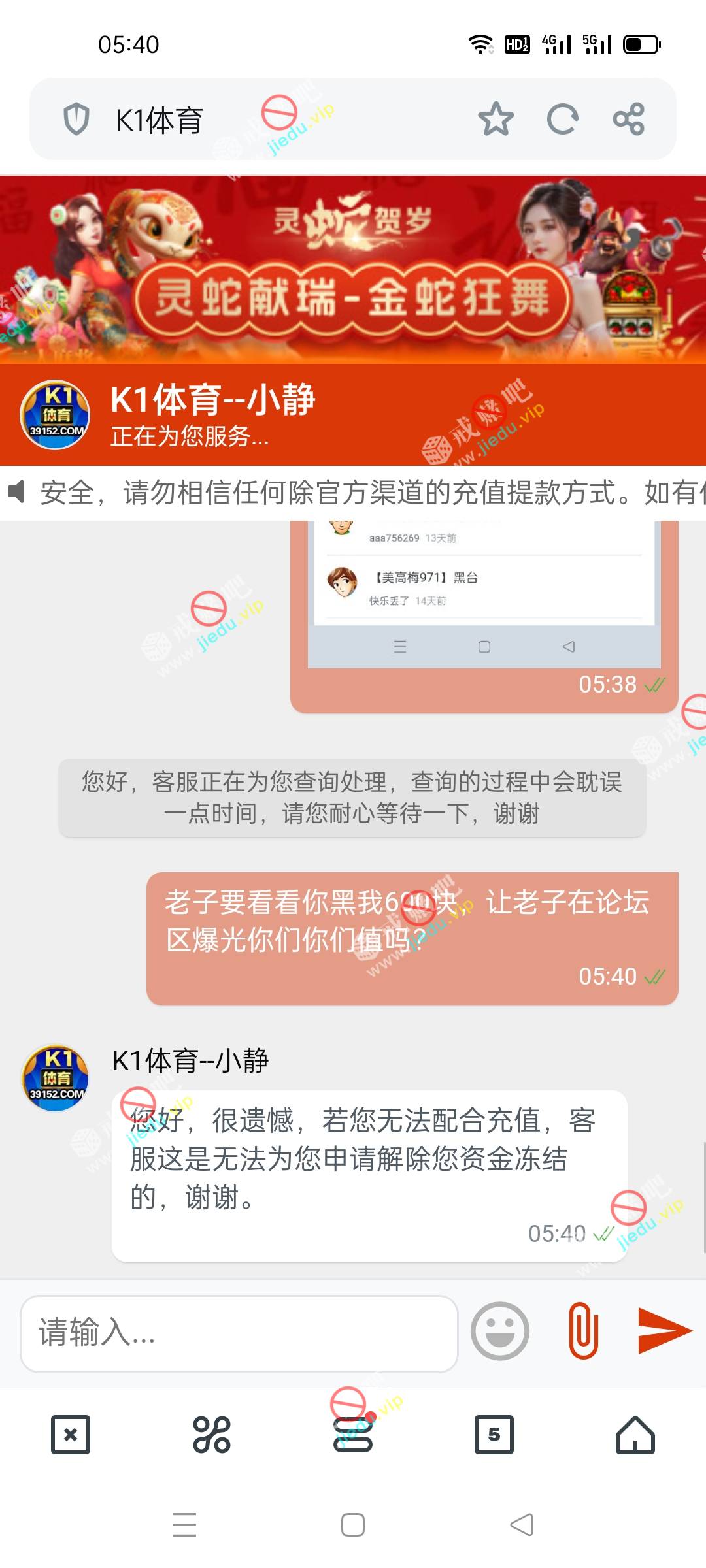The height and width of the screenshot is (1568, 706).
Task: Send the message with the arrow
Action: click(x=664, y=1331)
